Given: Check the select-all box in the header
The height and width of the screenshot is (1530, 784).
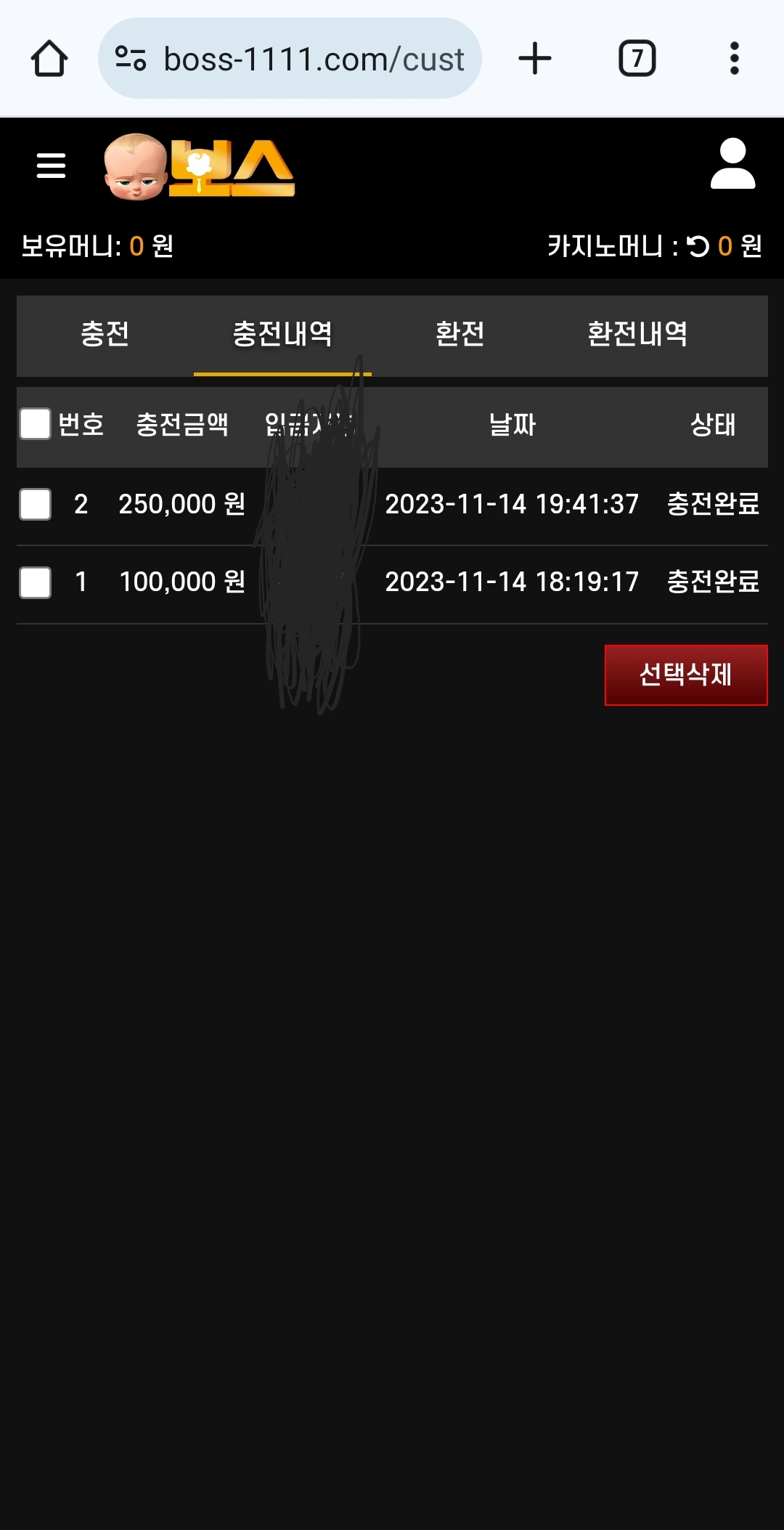Looking at the screenshot, I should 35,424.
